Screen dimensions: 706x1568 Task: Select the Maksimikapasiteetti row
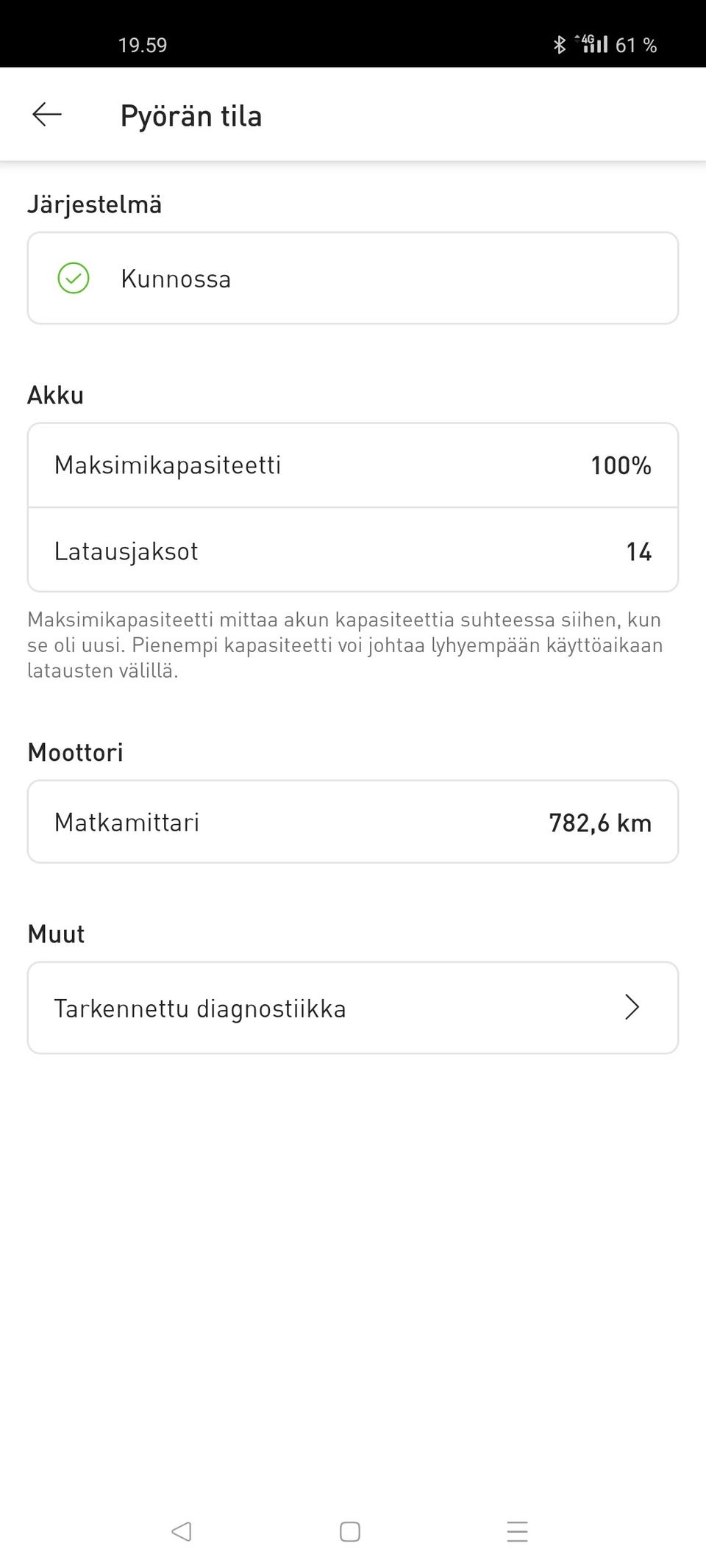click(x=353, y=465)
